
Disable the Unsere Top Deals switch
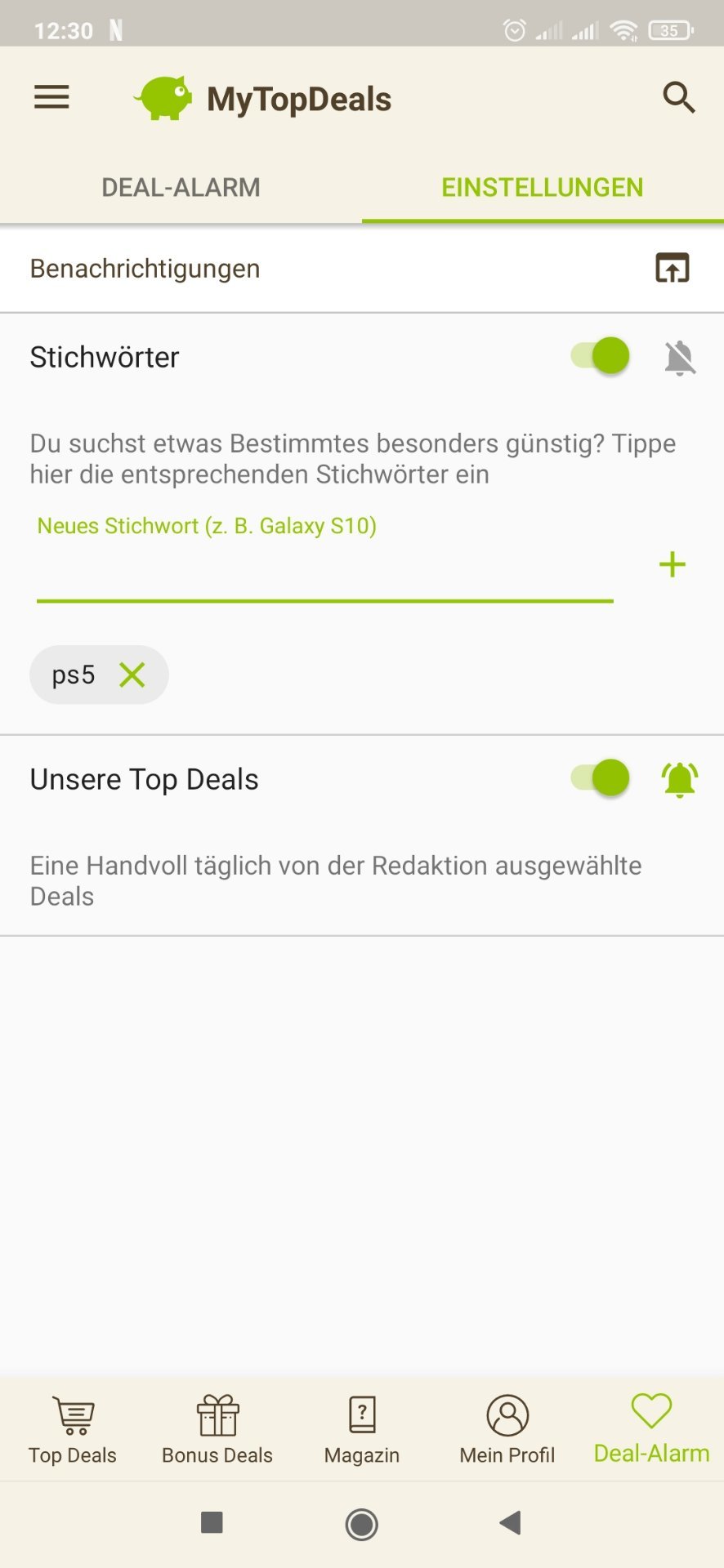pos(601,777)
